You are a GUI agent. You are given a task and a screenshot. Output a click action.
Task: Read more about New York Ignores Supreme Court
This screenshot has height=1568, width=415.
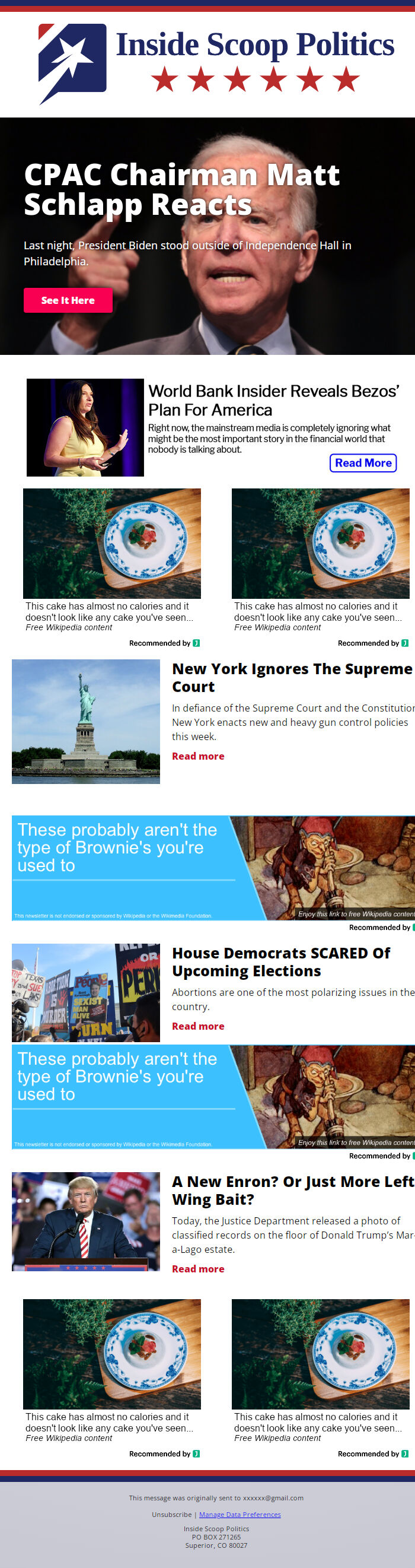click(x=198, y=756)
